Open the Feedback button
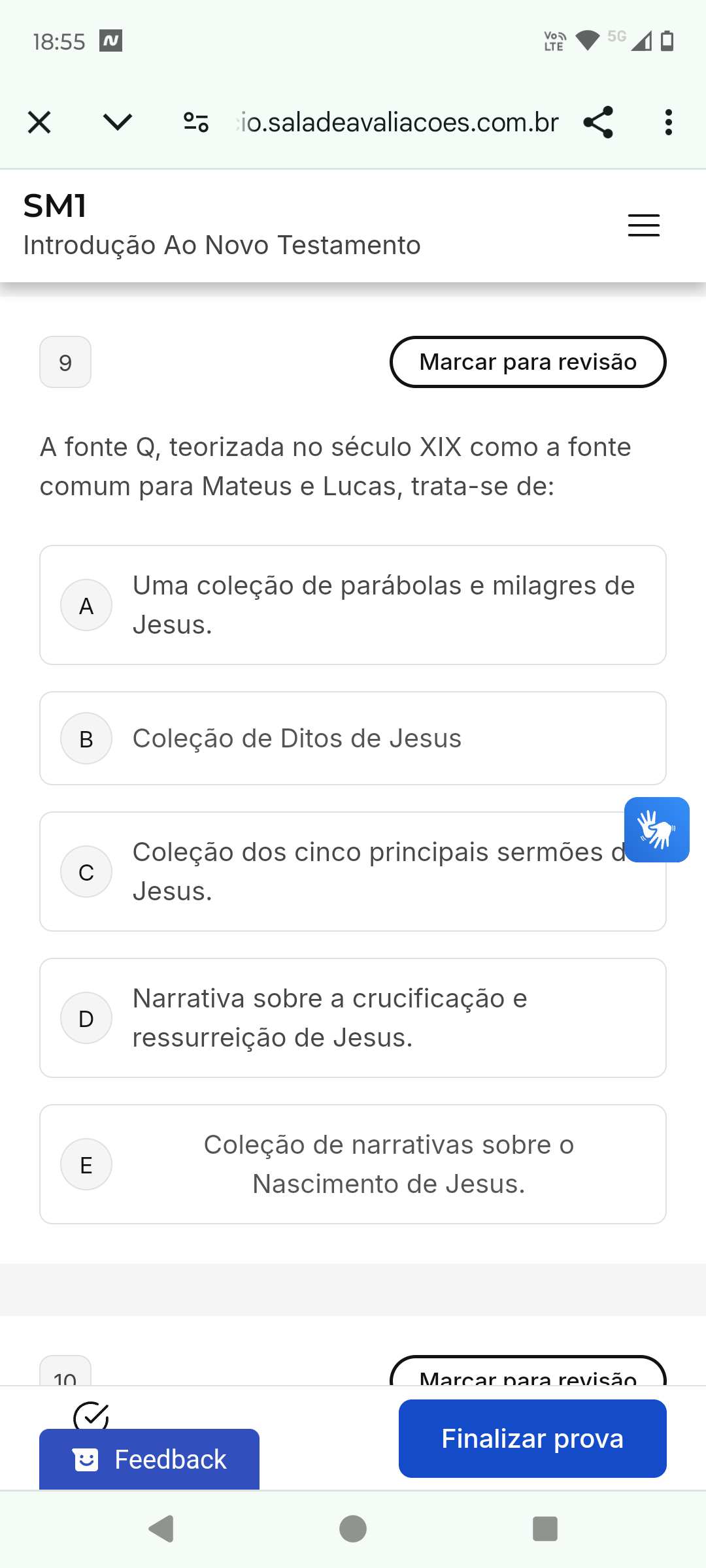 (x=150, y=1459)
